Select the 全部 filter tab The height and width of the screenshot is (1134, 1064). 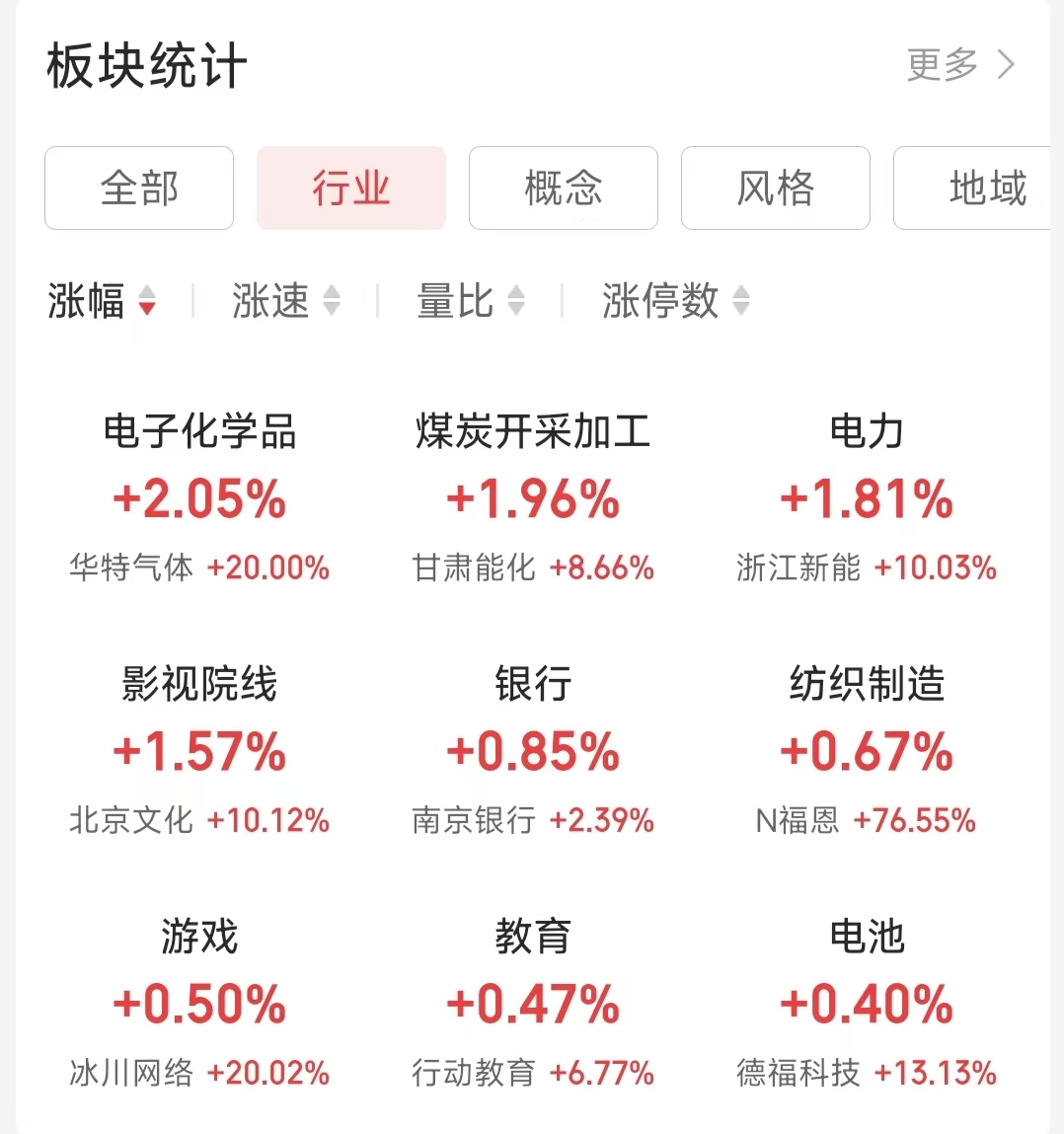click(139, 189)
